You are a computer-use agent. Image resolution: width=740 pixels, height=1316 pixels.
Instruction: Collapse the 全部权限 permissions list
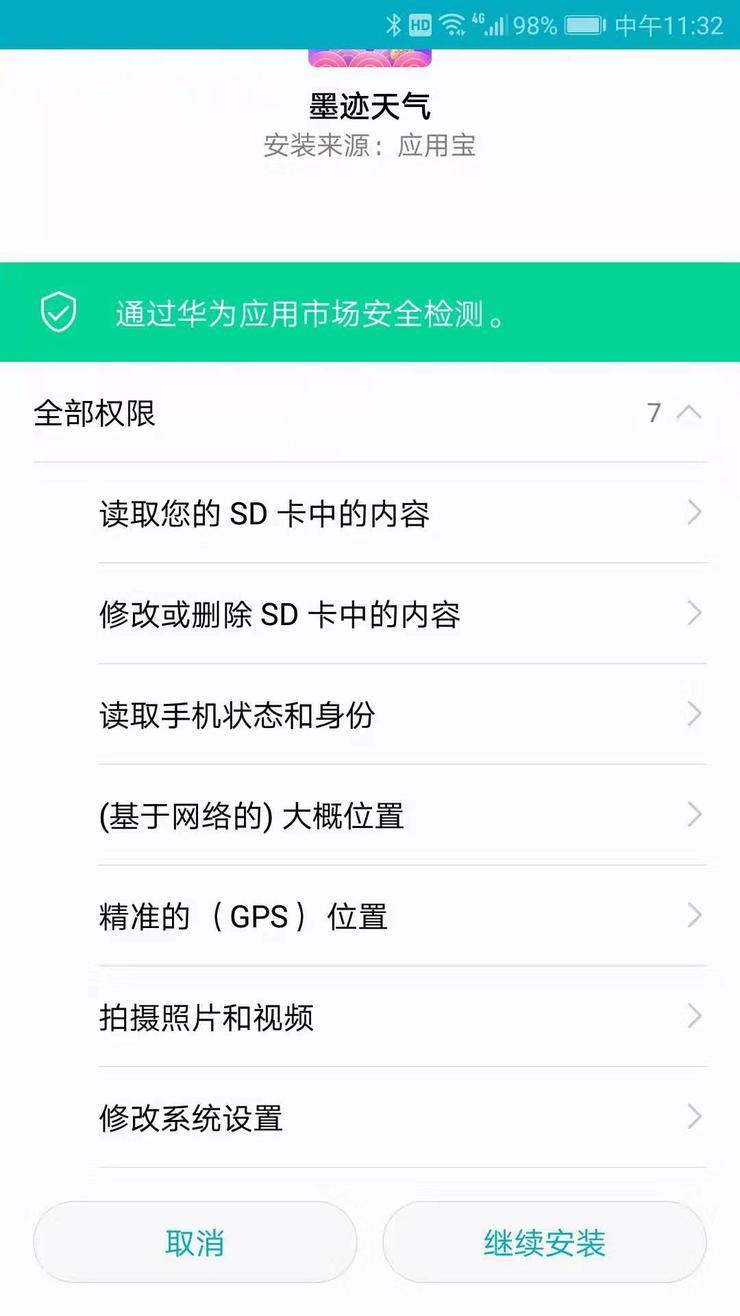686,412
